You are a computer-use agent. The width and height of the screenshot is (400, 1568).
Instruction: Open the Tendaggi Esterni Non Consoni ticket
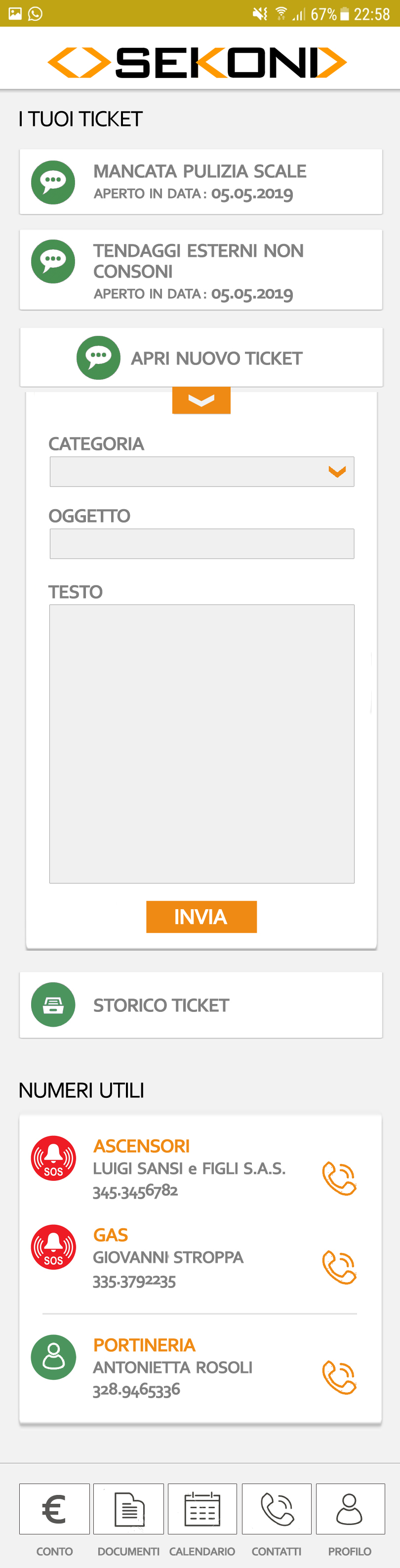200,270
